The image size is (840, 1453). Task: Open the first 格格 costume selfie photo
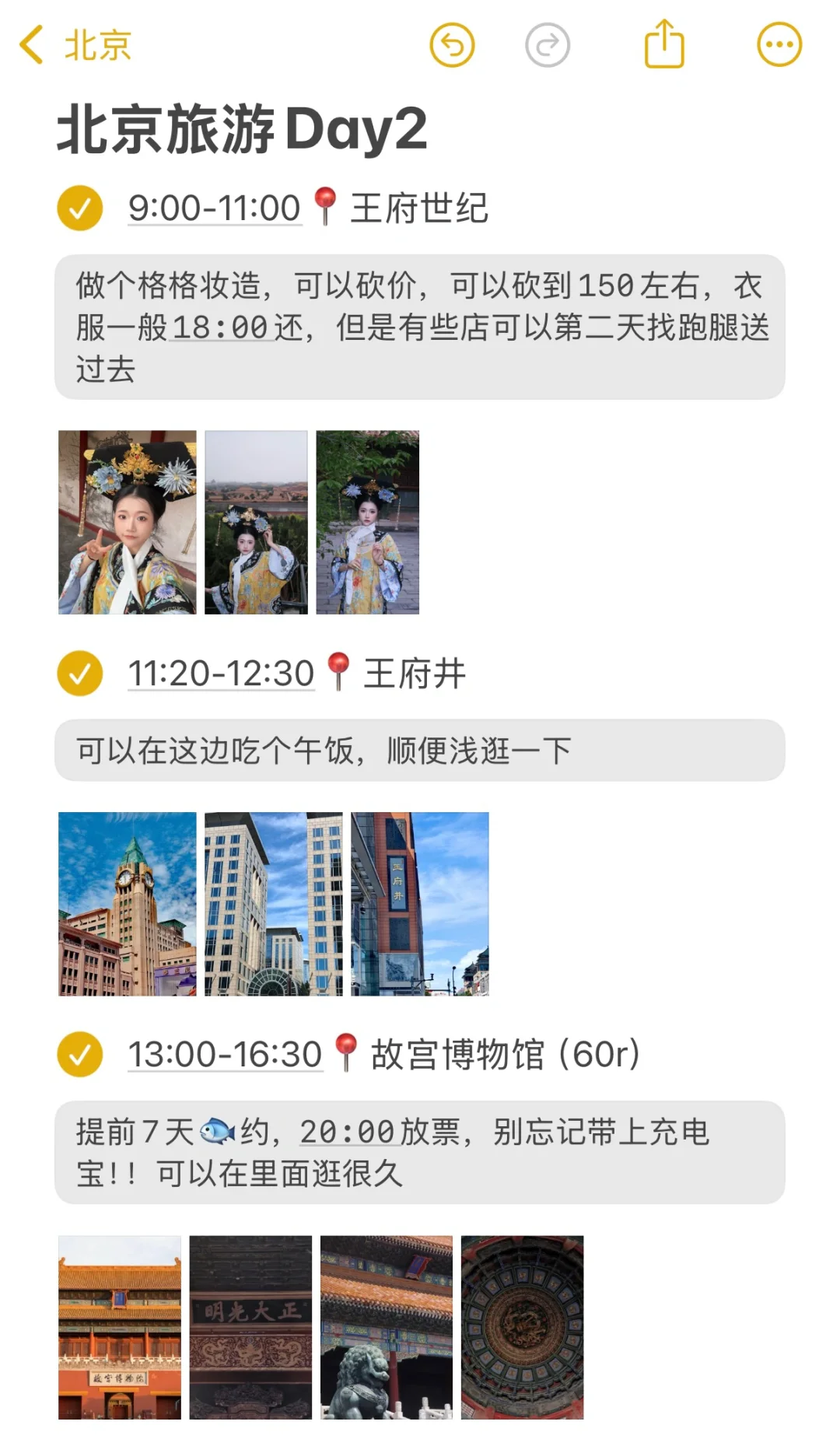pyautogui.click(x=128, y=522)
